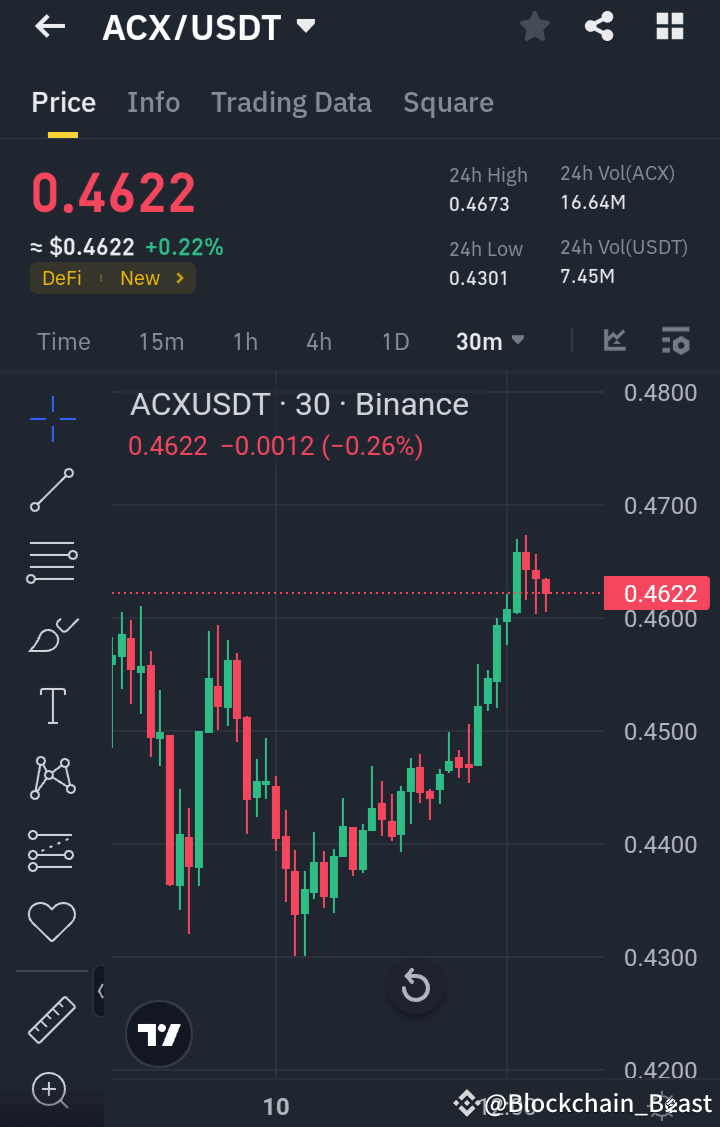The image size is (720, 1127).
Task: Switch to the Trading Data tab
Action: pos(291,102)
